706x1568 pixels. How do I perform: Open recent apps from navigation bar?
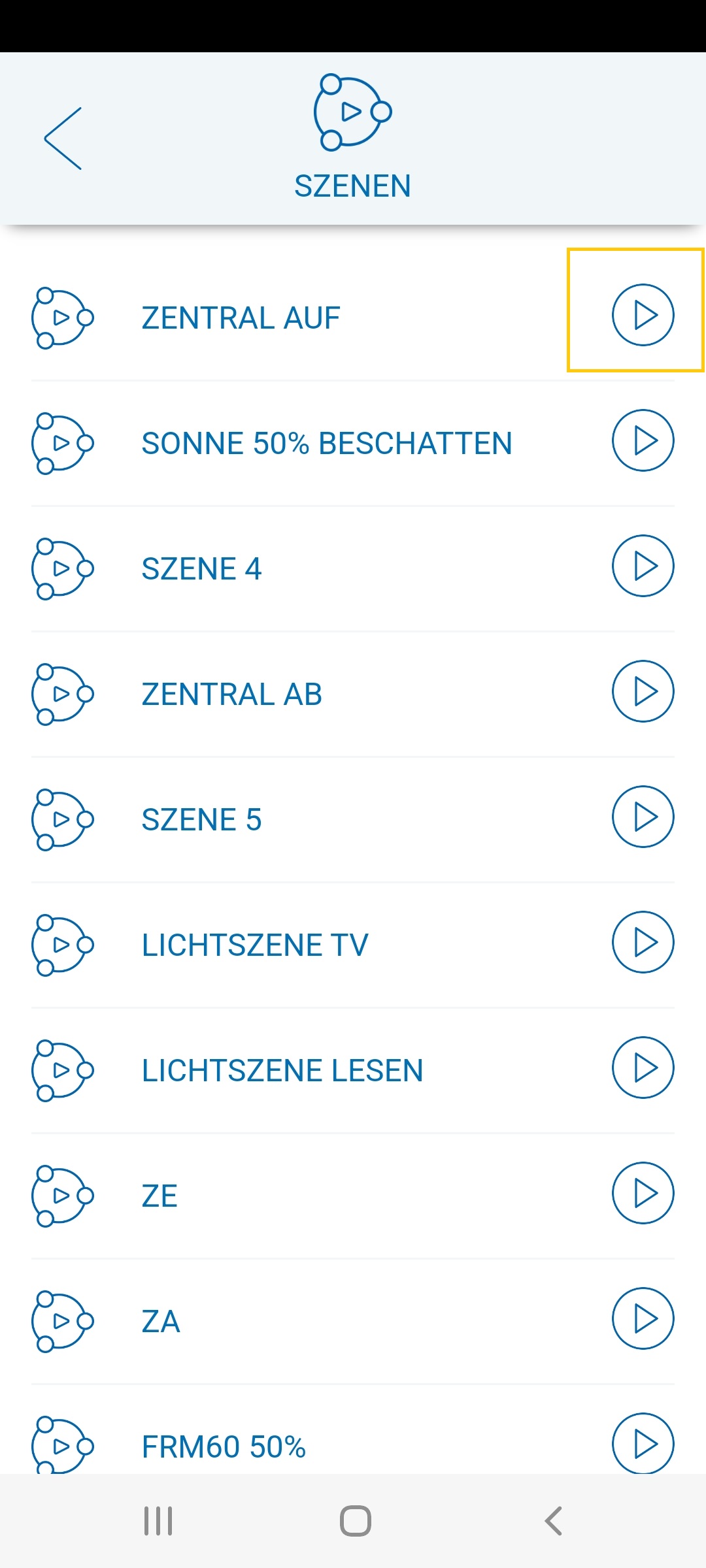(x=158, y=1521)
